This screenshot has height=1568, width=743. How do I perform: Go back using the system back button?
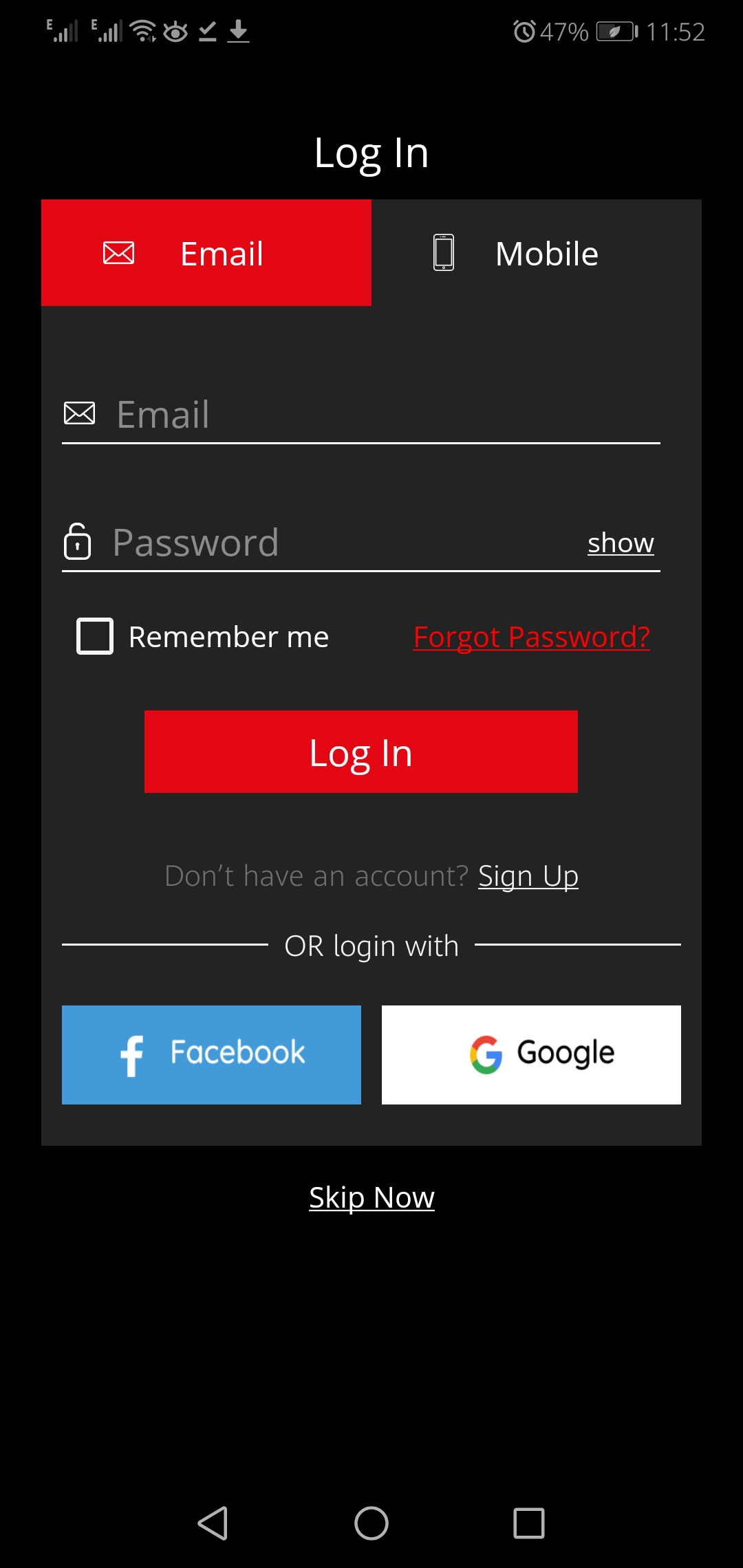coord(213,1523)
